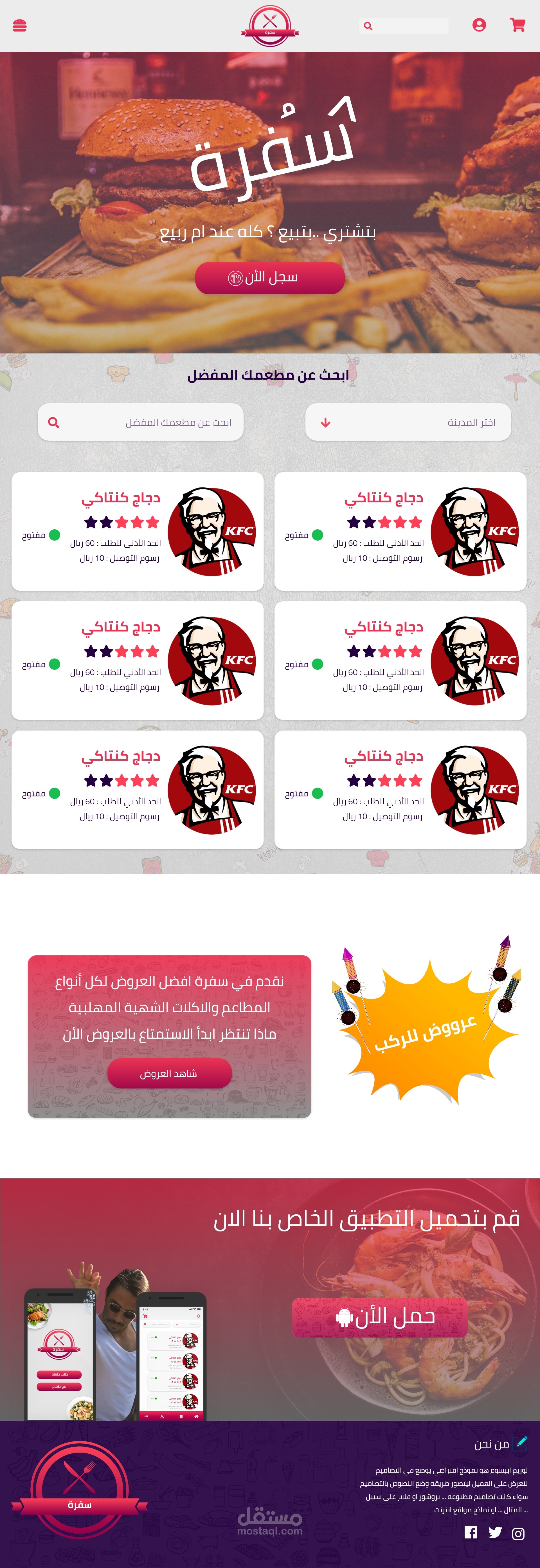Tap the ابحث عن مطعمك المفضل search field
The height and width of the screenshot is (1568, 540).
(140, 422)
